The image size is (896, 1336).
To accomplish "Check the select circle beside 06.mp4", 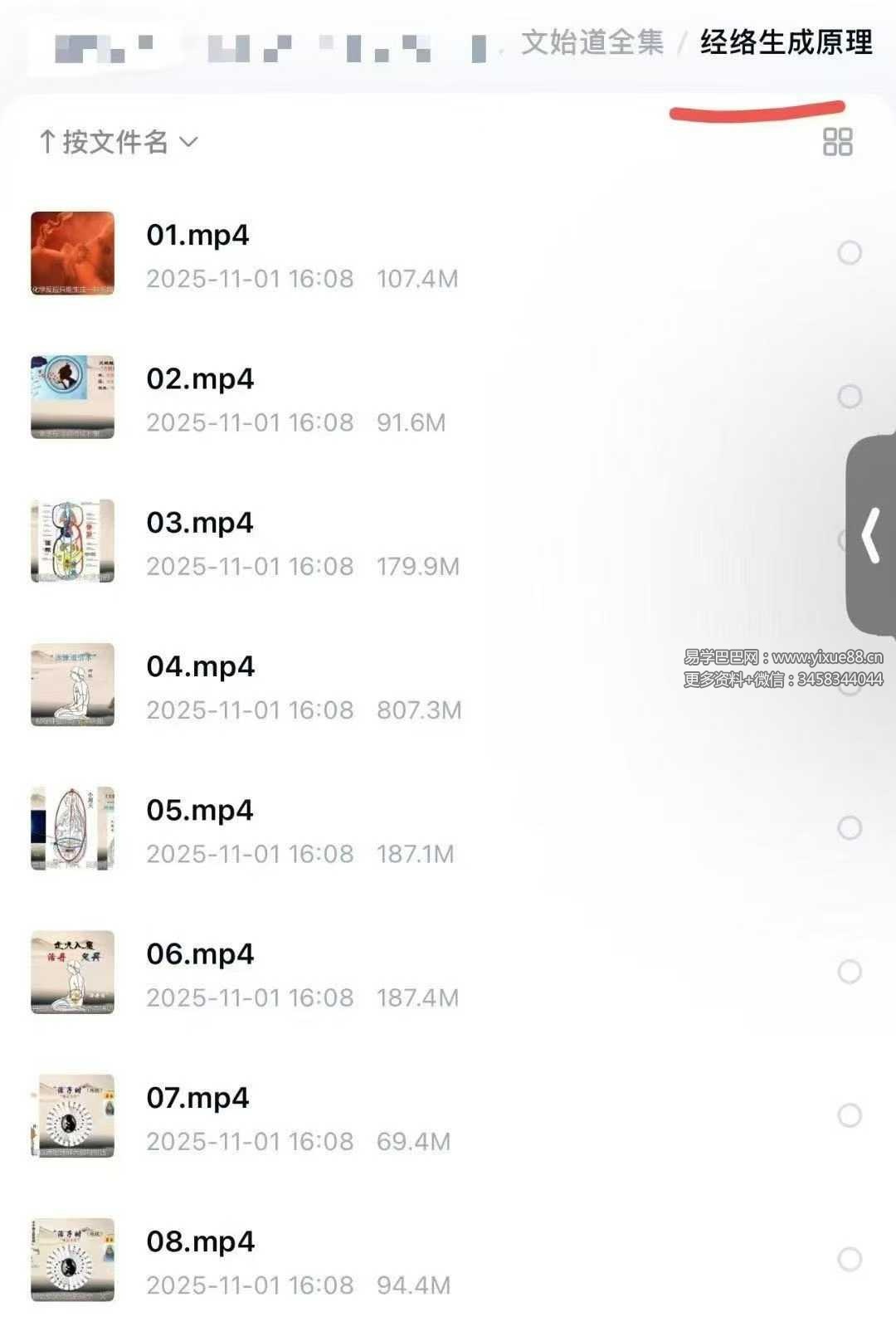I will pos(850,972).
